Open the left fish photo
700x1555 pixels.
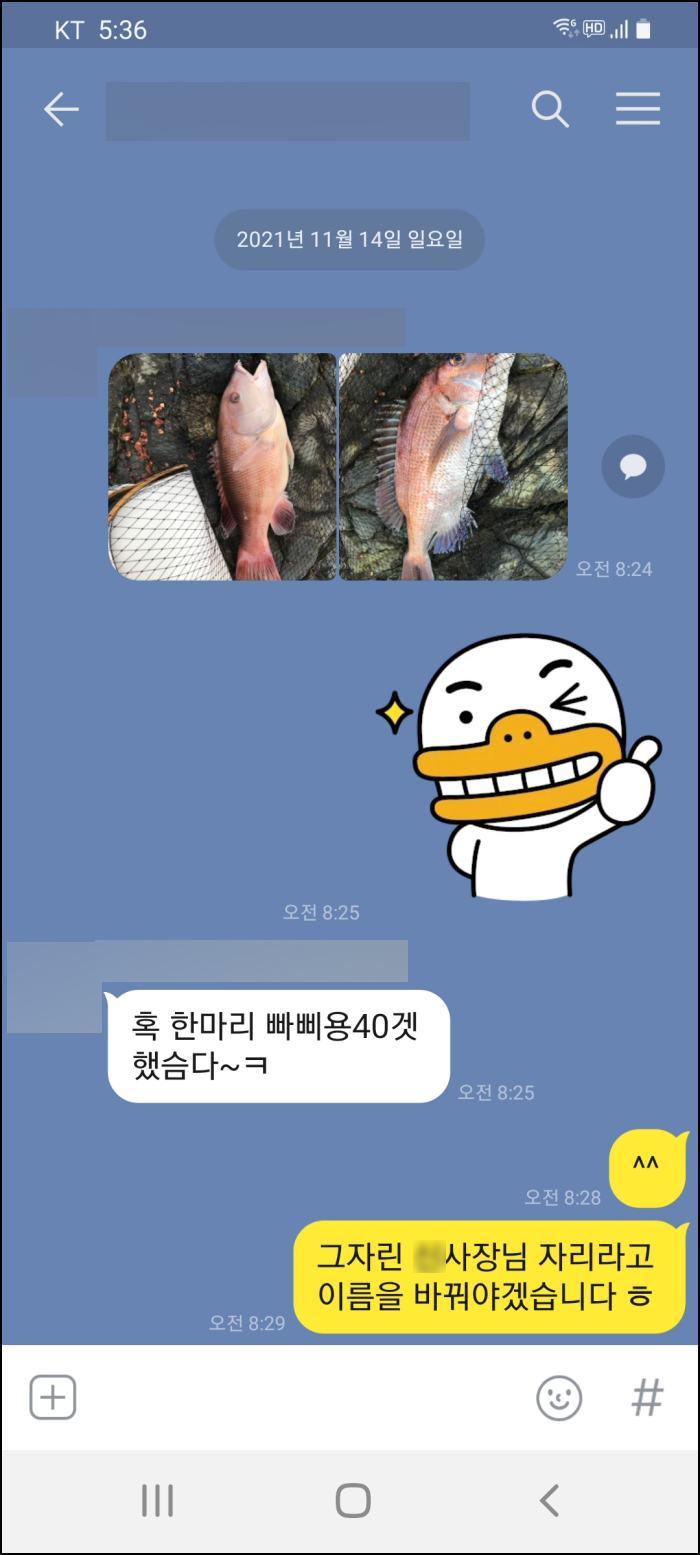click(x=222, y=466)
